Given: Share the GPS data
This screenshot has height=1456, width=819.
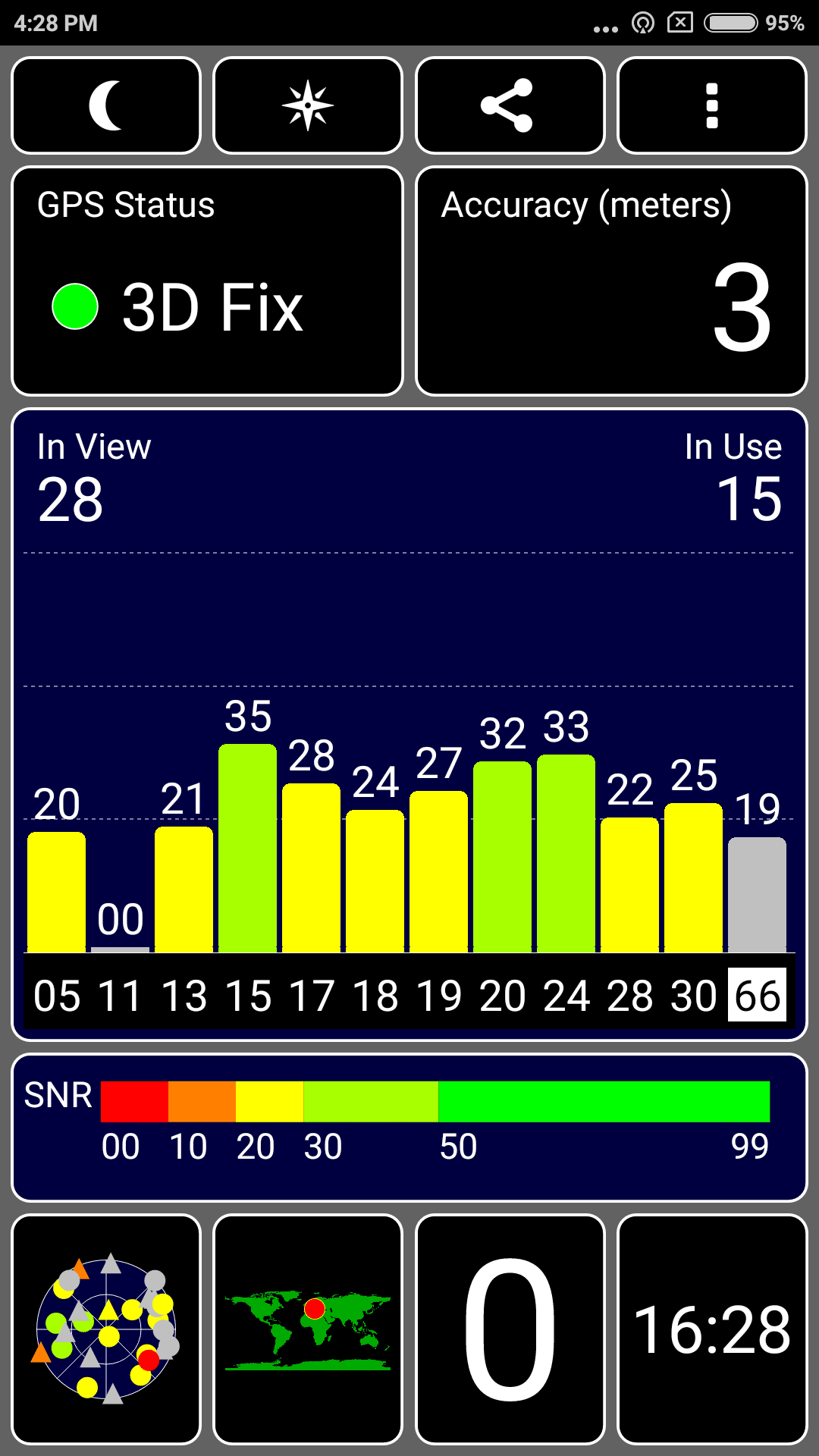Looking at the screenshot, I should pos(510,105).
